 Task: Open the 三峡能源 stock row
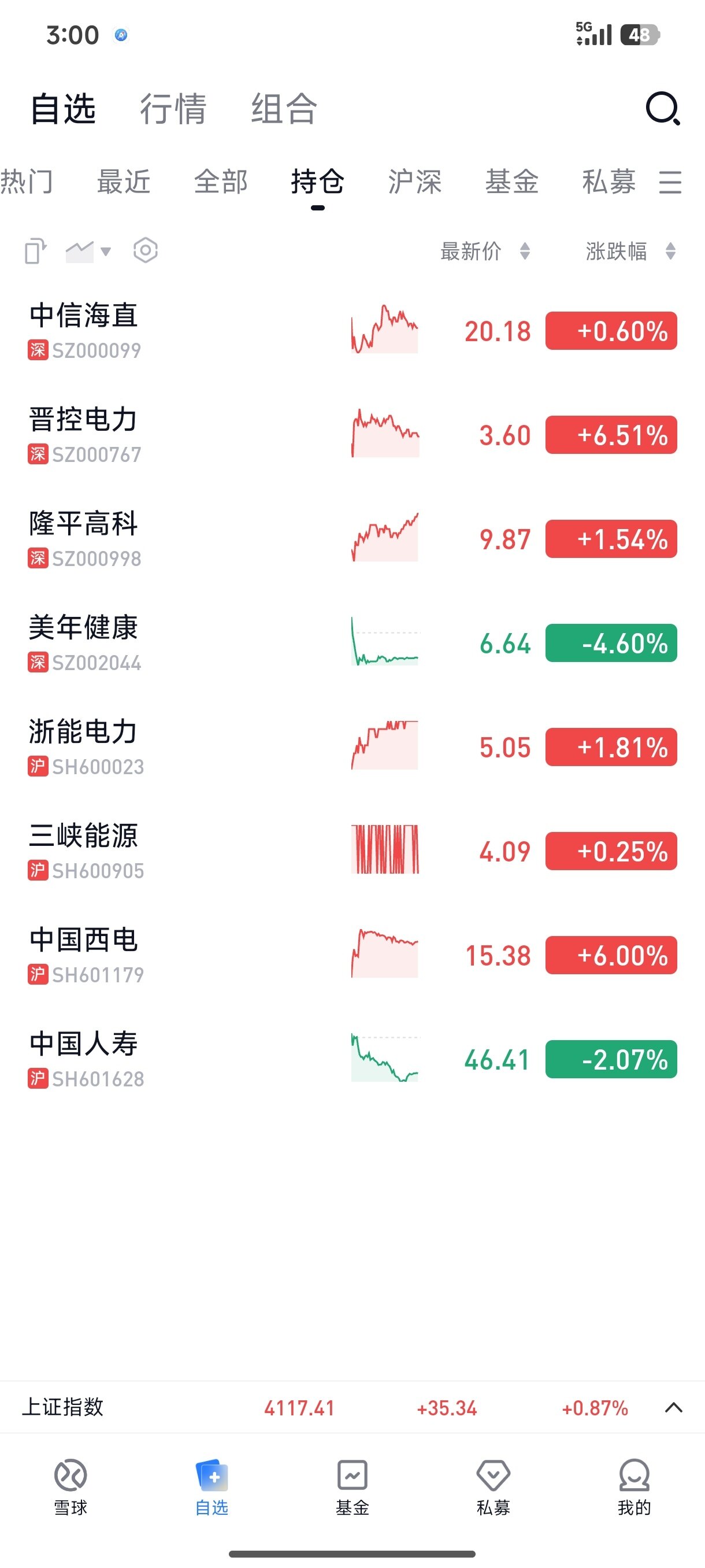click(x=183, y=852)
